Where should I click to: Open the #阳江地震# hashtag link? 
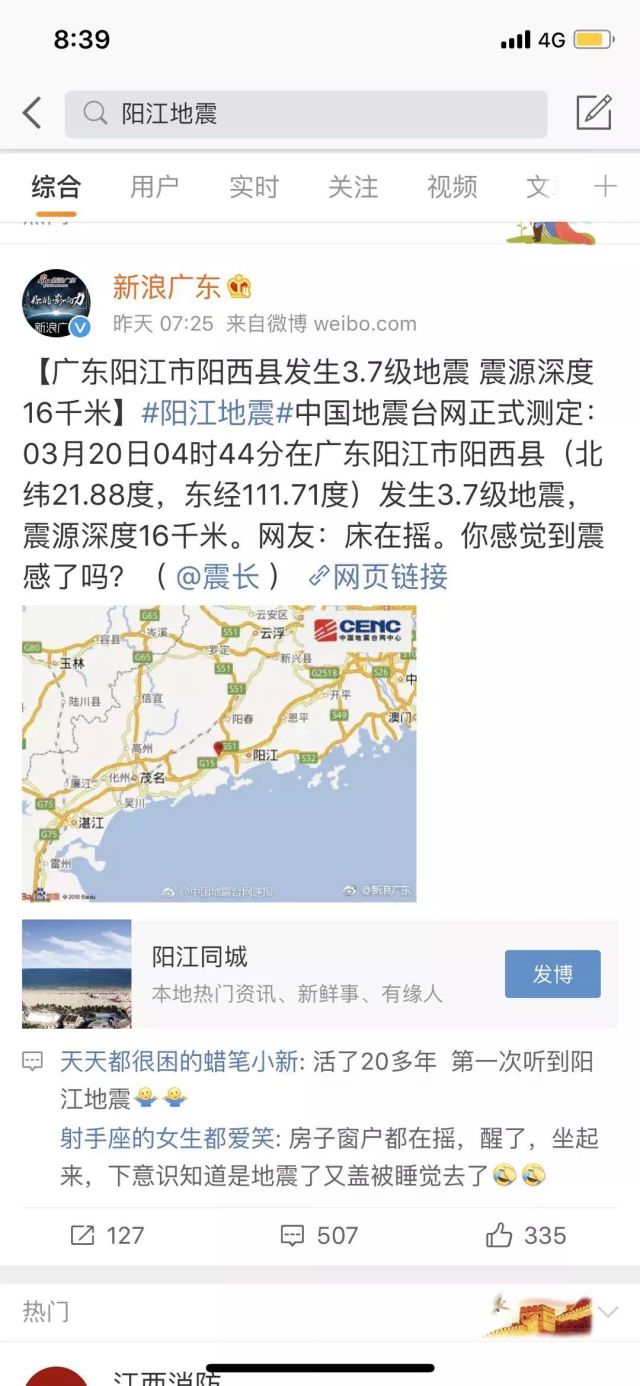tap(216, 411)
